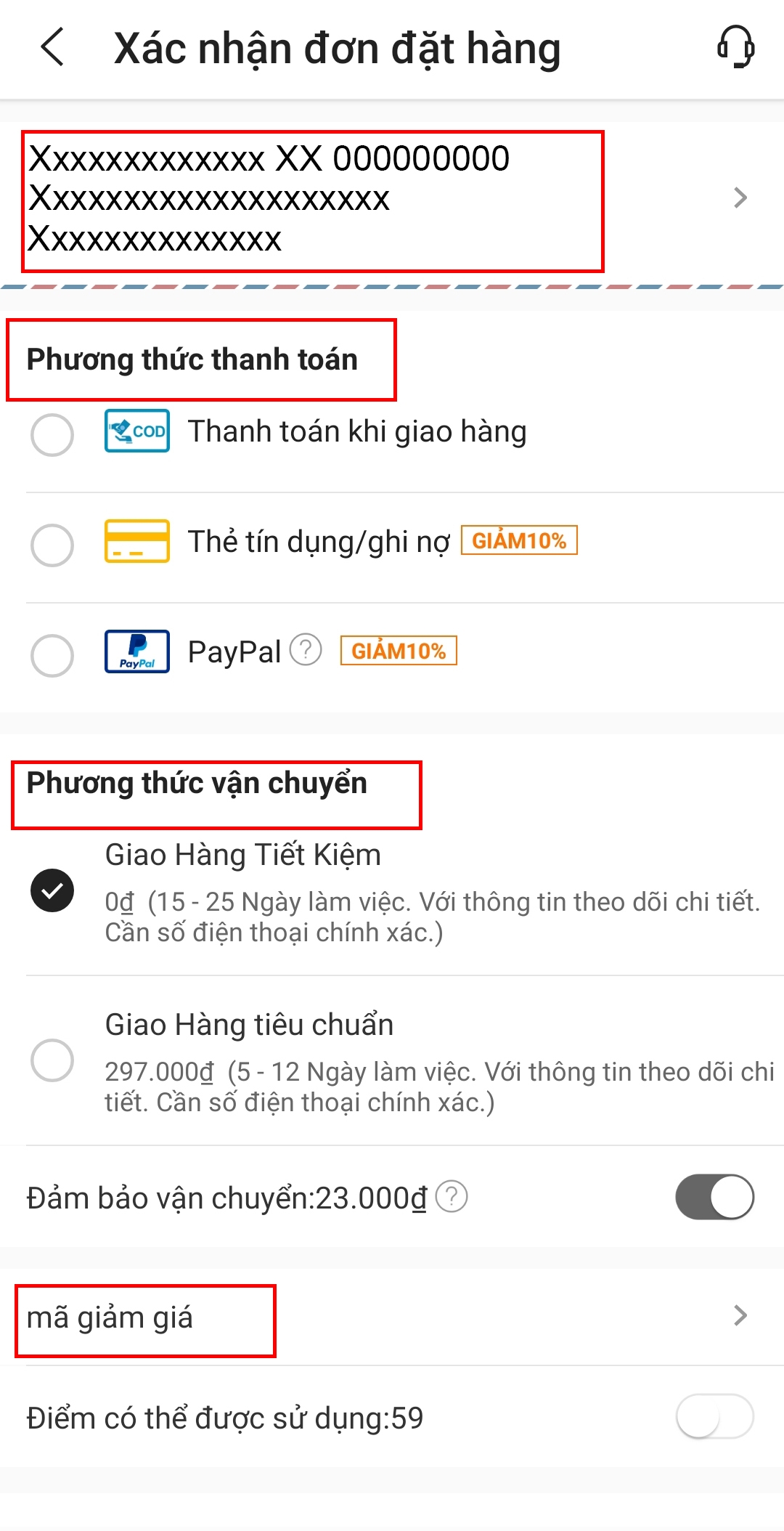This screenshot has height=1531, width=784.
Task: Toggle Đảm bảo vận chuyển insurance switch
Action: pos(715,1197)
